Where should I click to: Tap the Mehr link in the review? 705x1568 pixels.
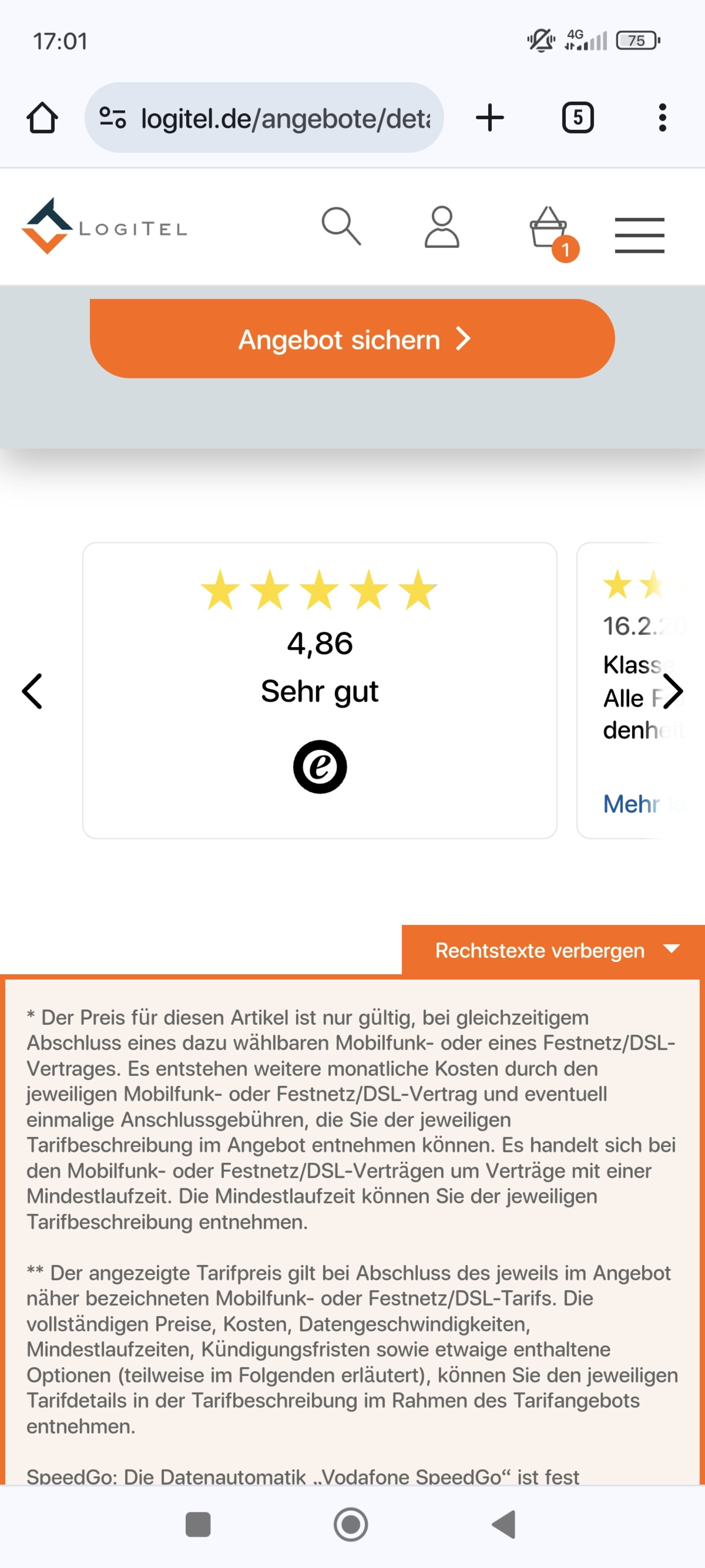(631, 803)
